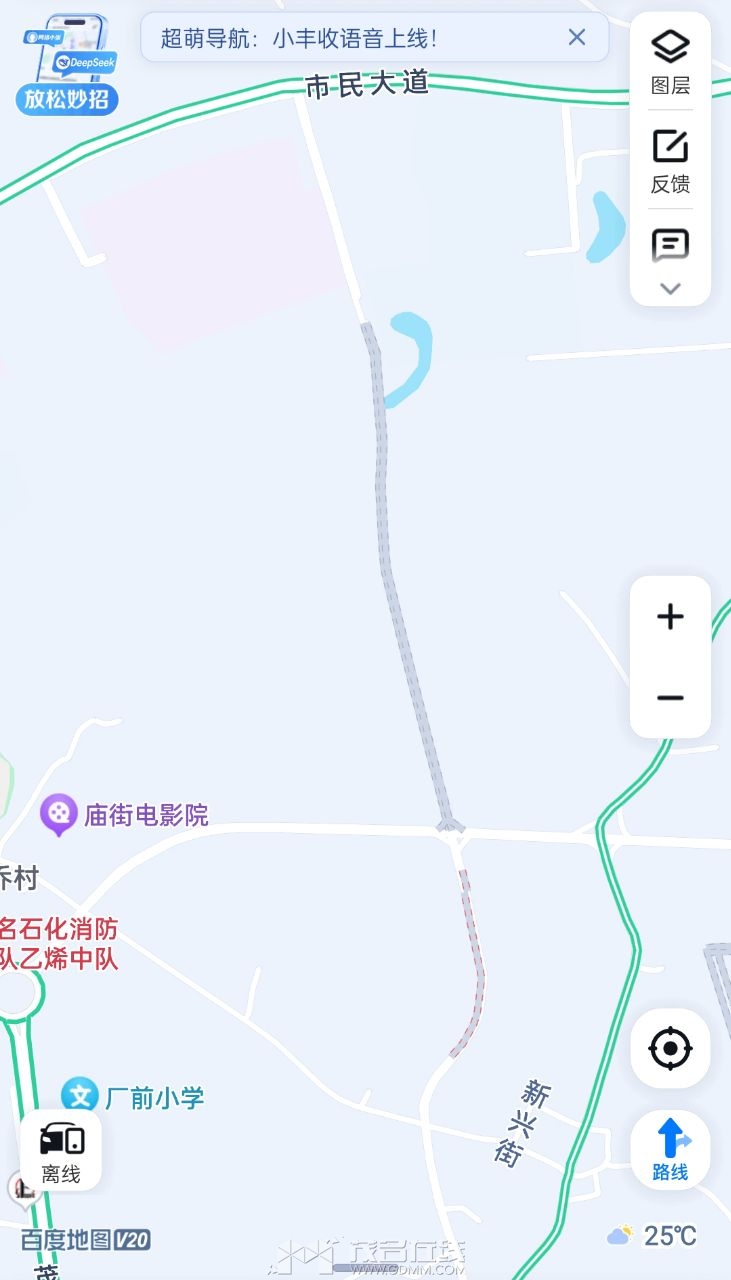The width and height of the screenshot is (731, 1280).
Task: Zoom out with the minus button
Action: (x=670, y=697)
